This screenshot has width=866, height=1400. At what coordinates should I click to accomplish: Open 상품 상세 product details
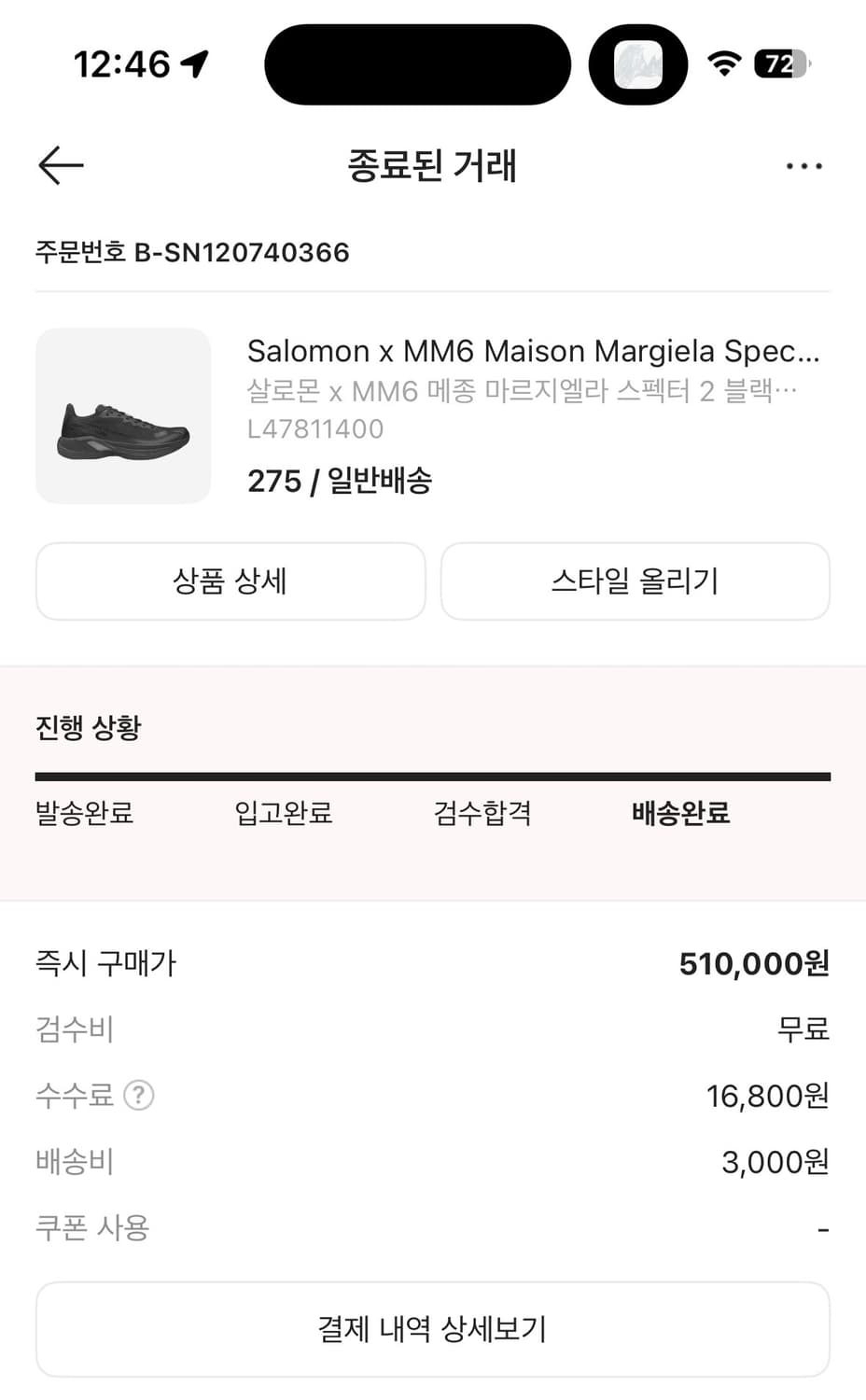pos(230,581)
